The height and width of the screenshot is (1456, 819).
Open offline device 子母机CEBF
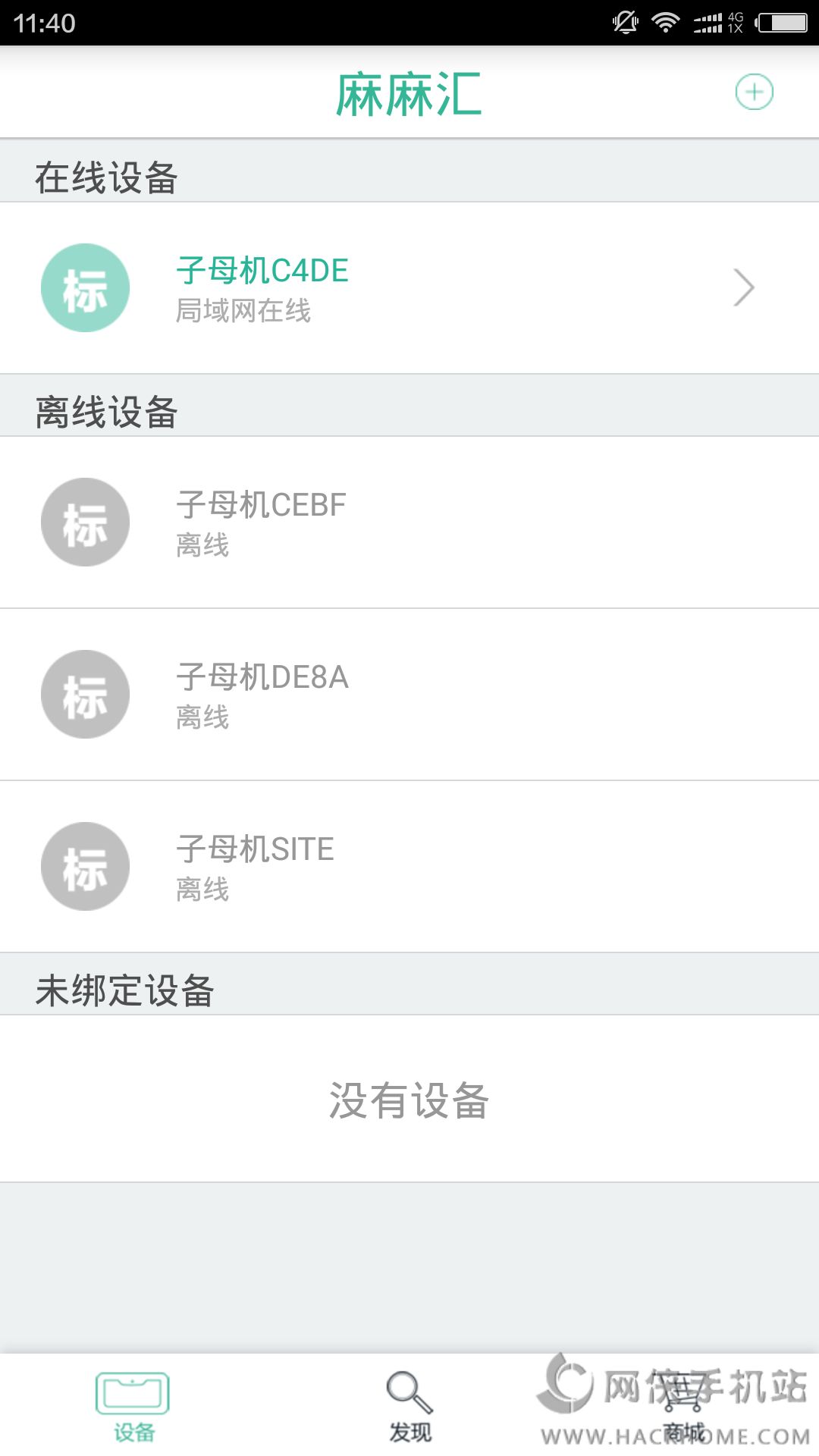coord(409,522)
